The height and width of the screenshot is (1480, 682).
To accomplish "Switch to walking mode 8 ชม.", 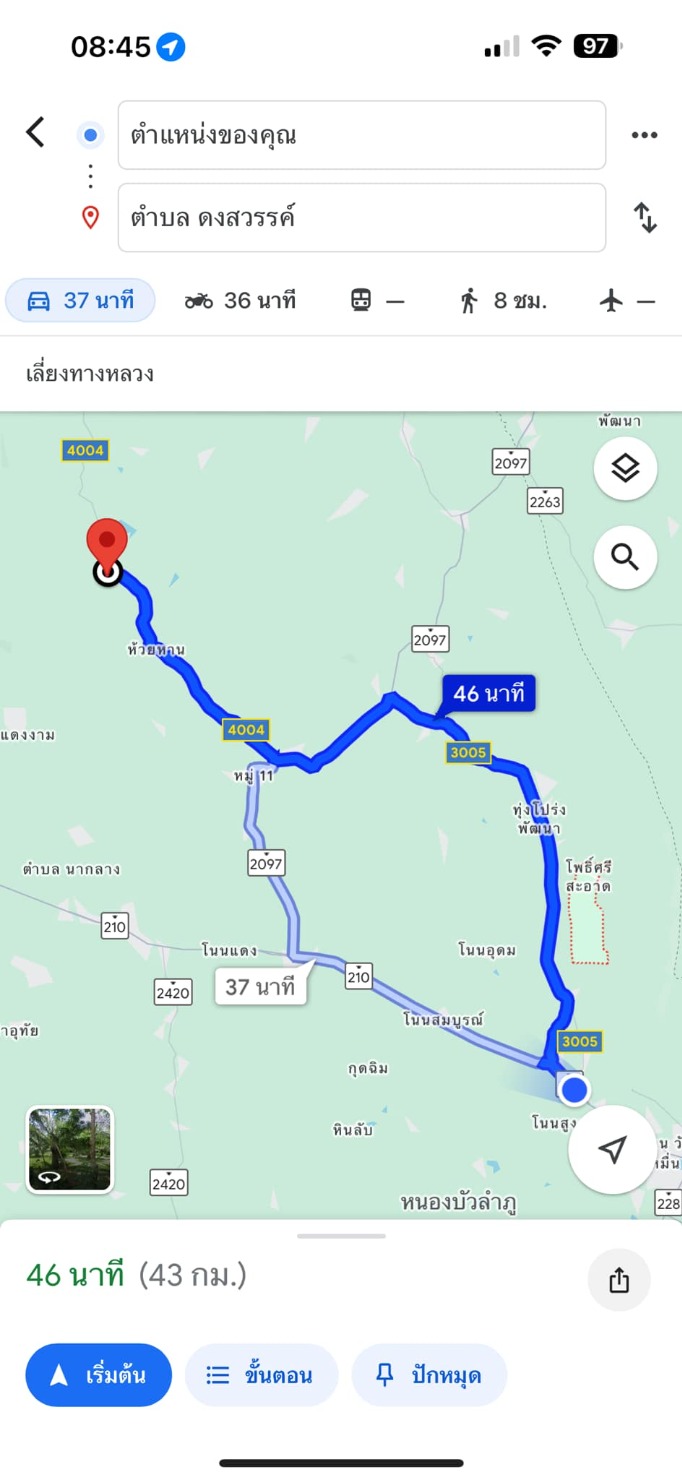I will [x=503, y=300].
